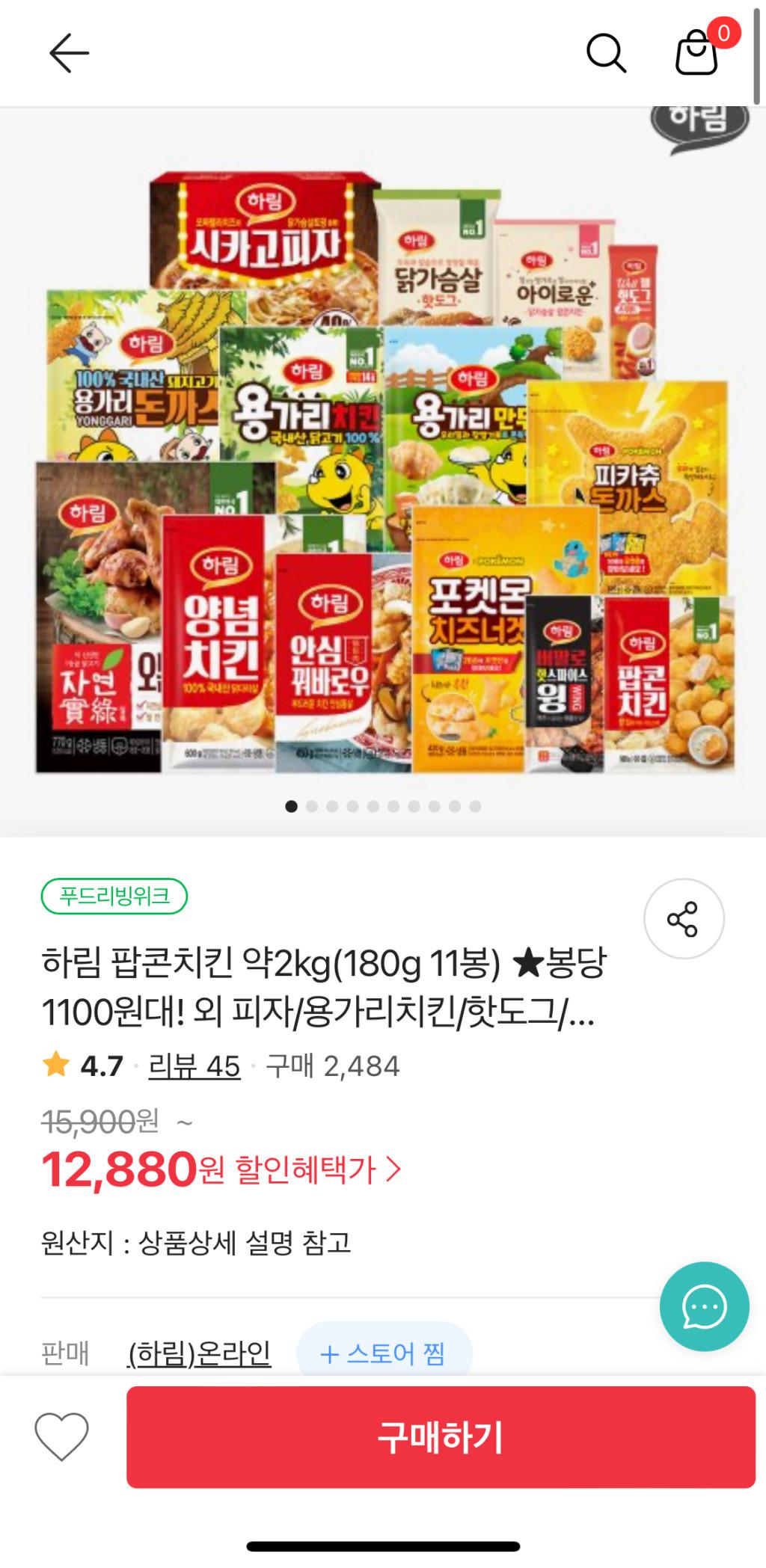766x1568 pixels.
Task: Go back with the arrow icon
Action: (69, 53)
